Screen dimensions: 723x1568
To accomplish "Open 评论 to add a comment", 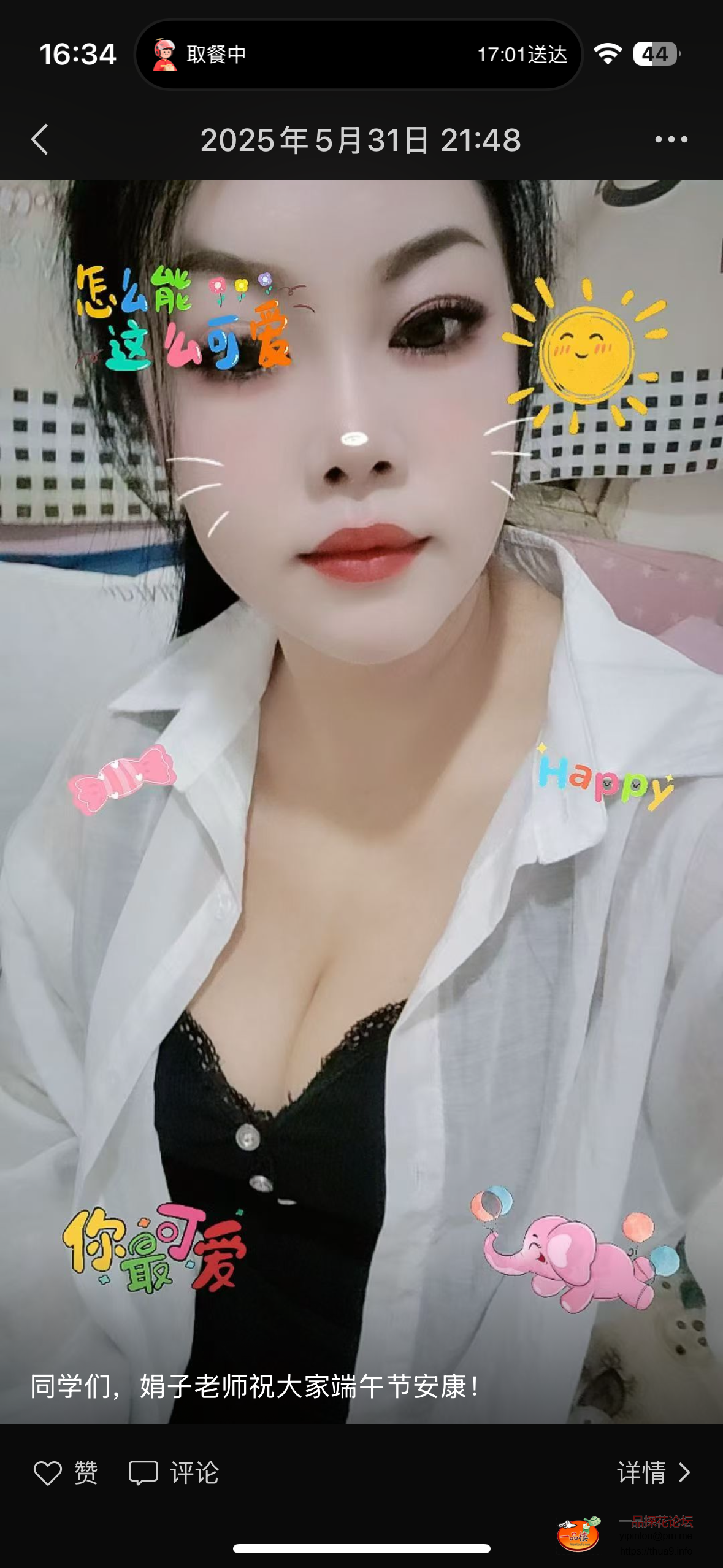I will click(174, 1472).
